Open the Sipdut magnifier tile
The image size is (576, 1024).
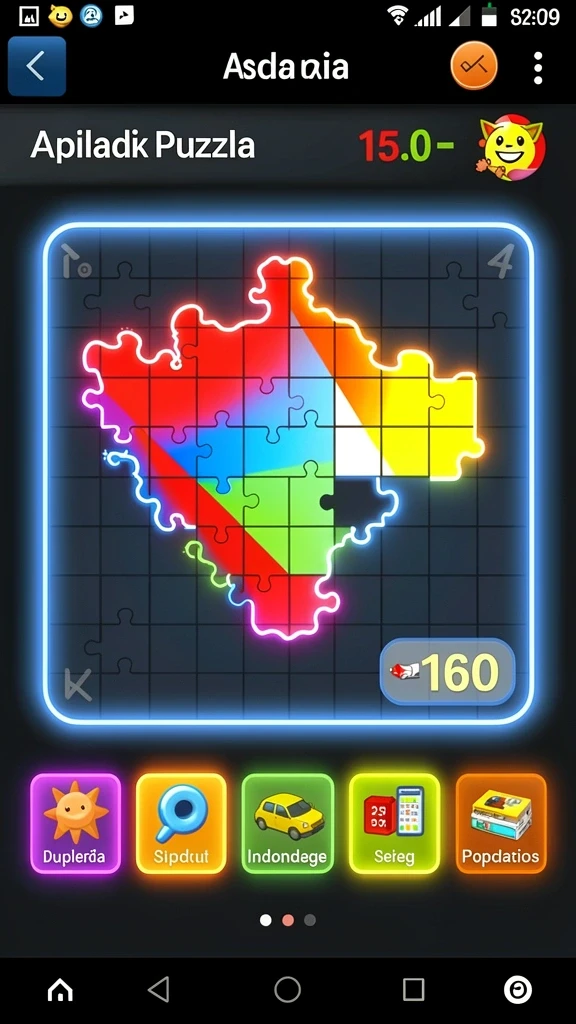pyautogui.click(x=181, y=823)
